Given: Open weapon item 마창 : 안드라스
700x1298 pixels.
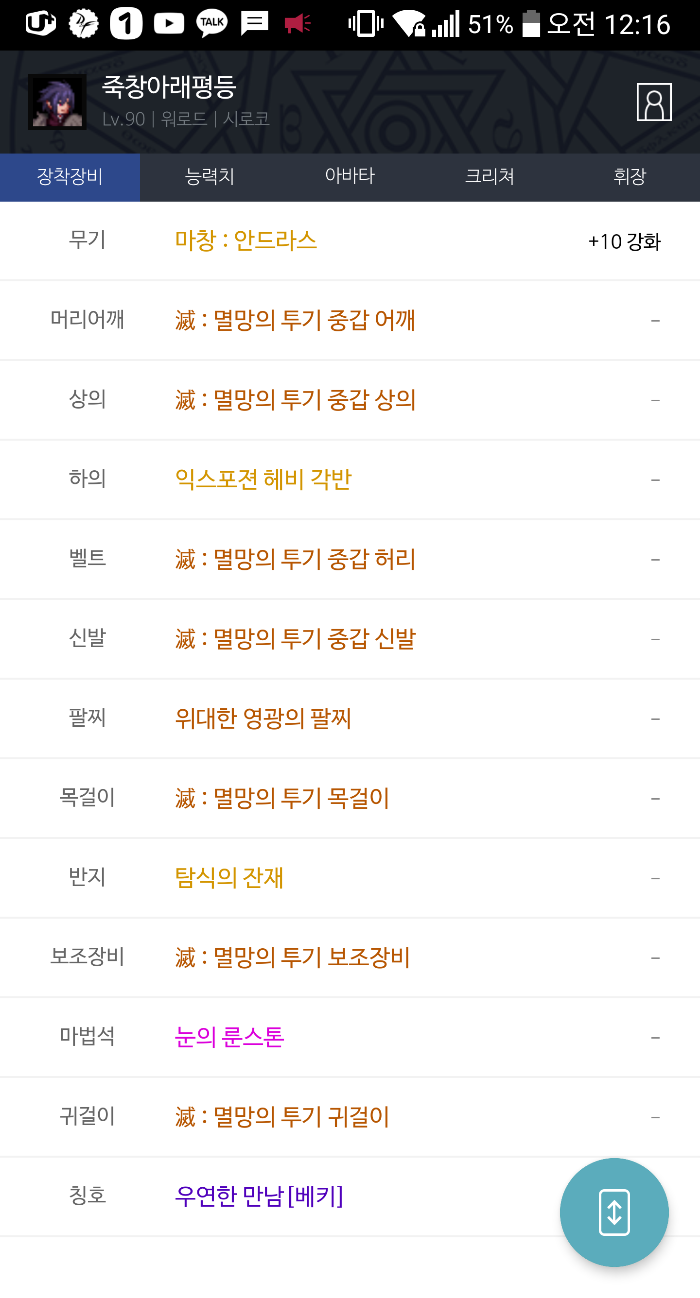Looking at the screenshot, I should click(246, 240).
